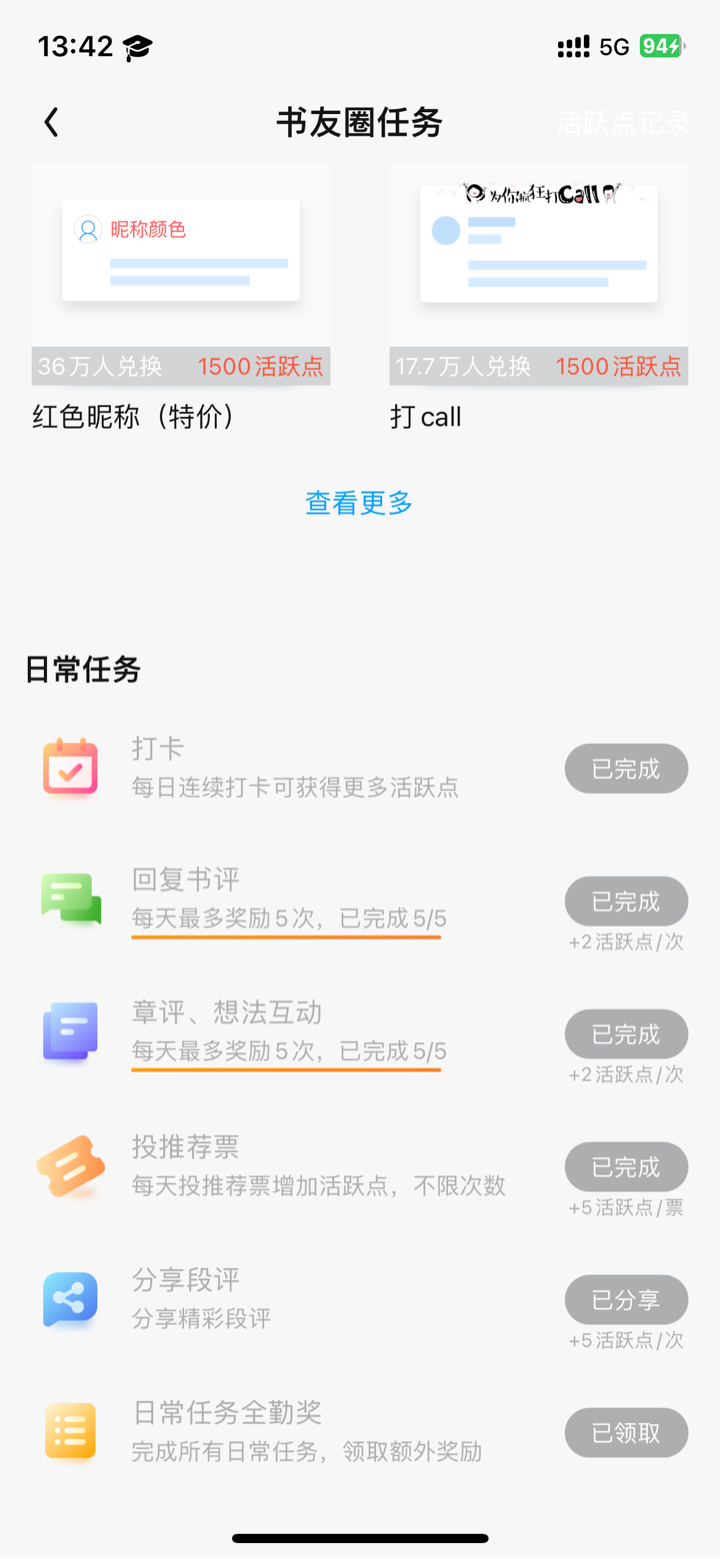Tap 已完成 button for 投推荐票 task
The image size is (720, 1559).
point(626,1167)
